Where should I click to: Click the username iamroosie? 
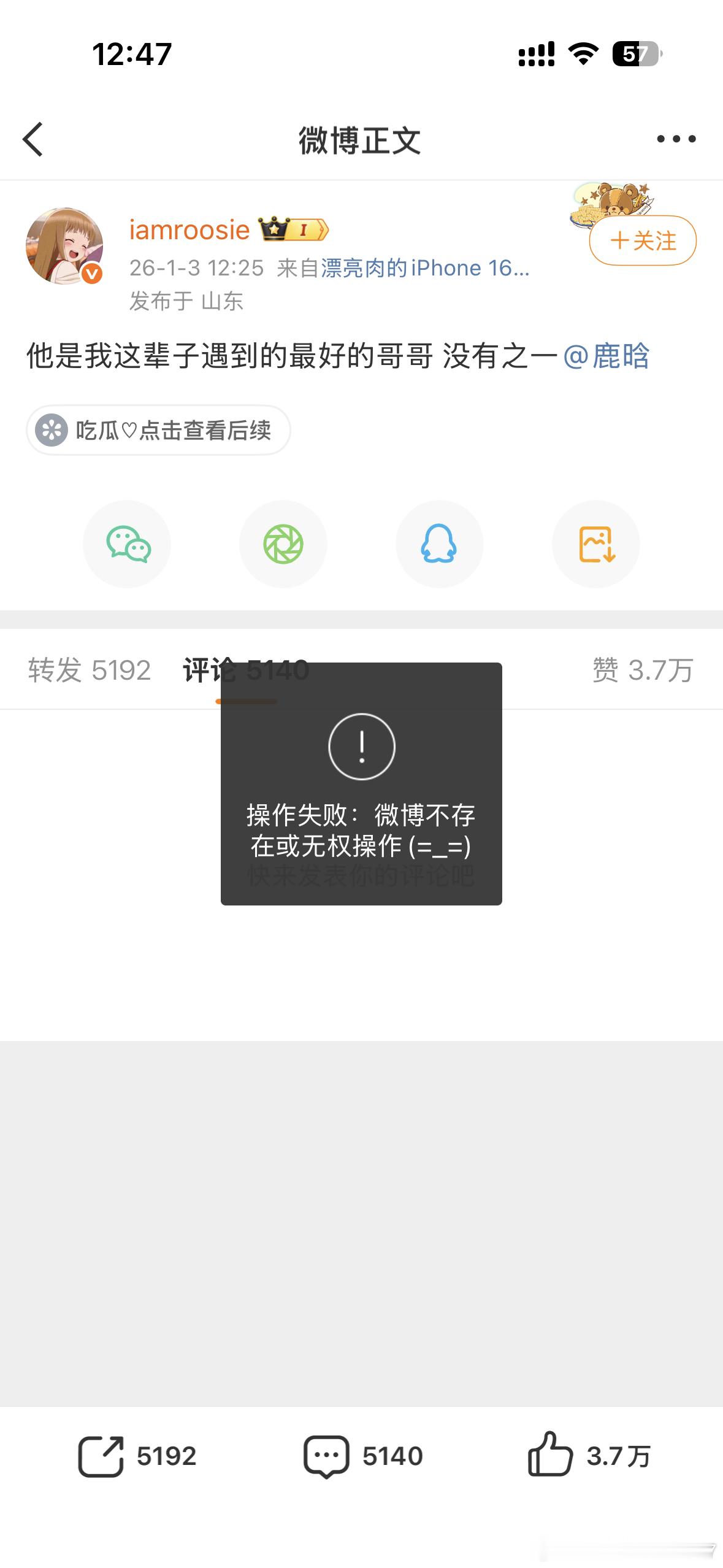189,229
